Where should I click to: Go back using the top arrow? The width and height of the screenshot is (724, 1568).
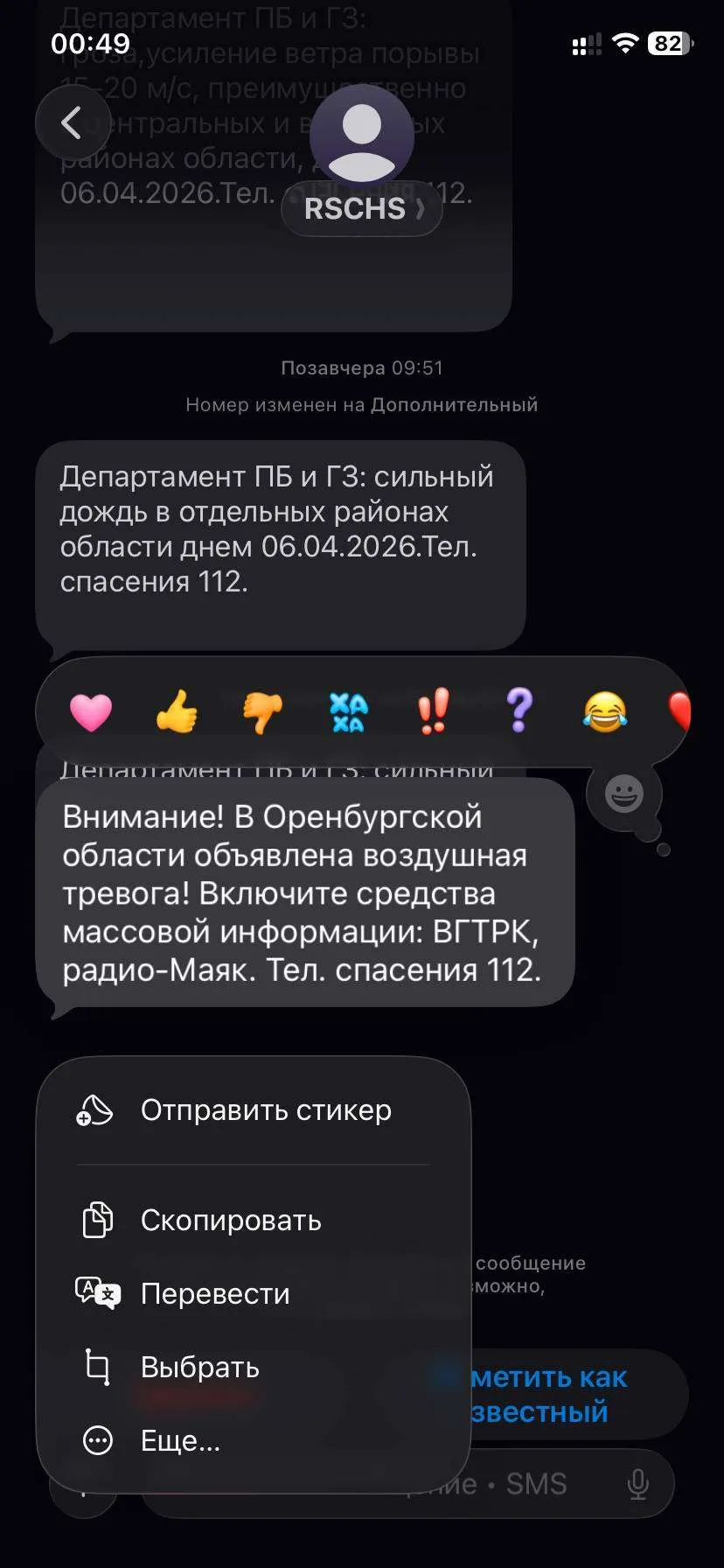[73, 123]
